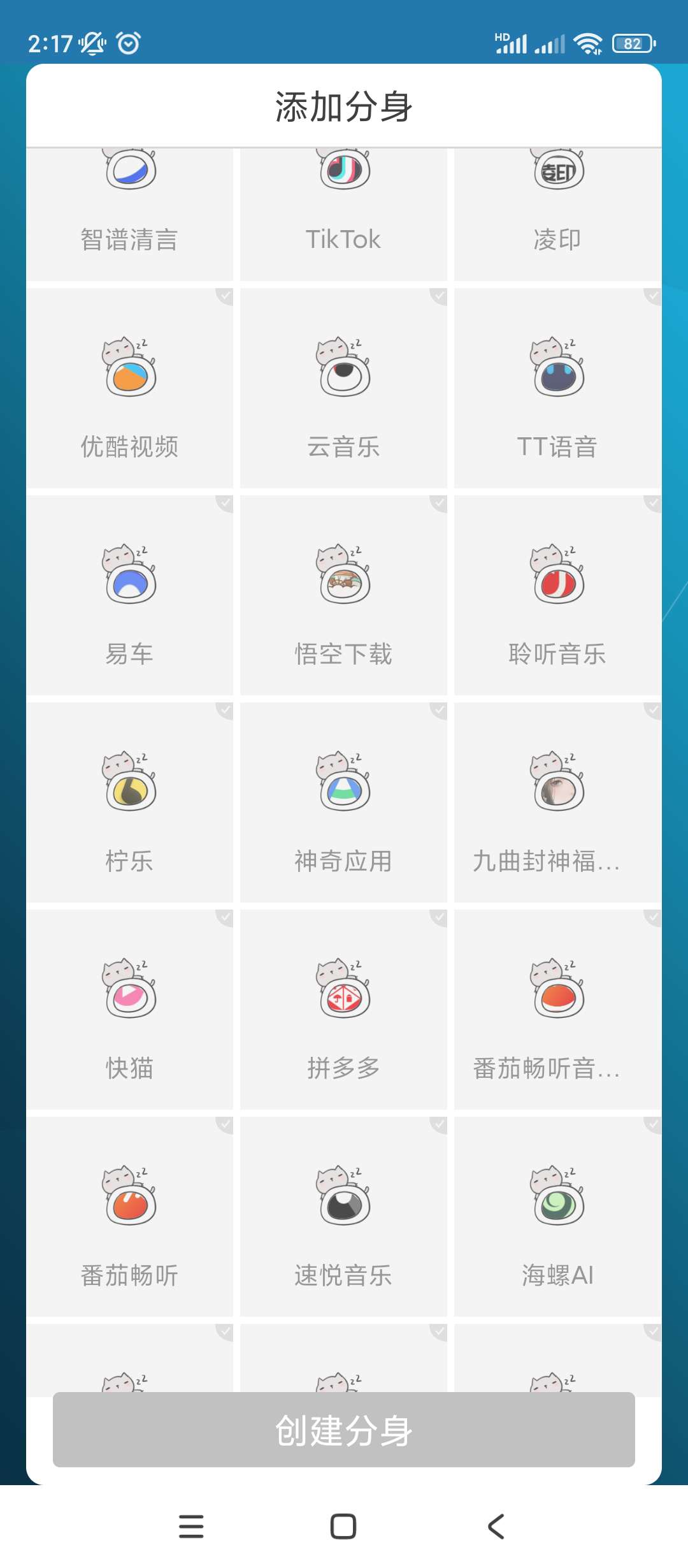Go back with system back button
Viewport: 688px width, 1568px height.
click(x=496, y=1527)
